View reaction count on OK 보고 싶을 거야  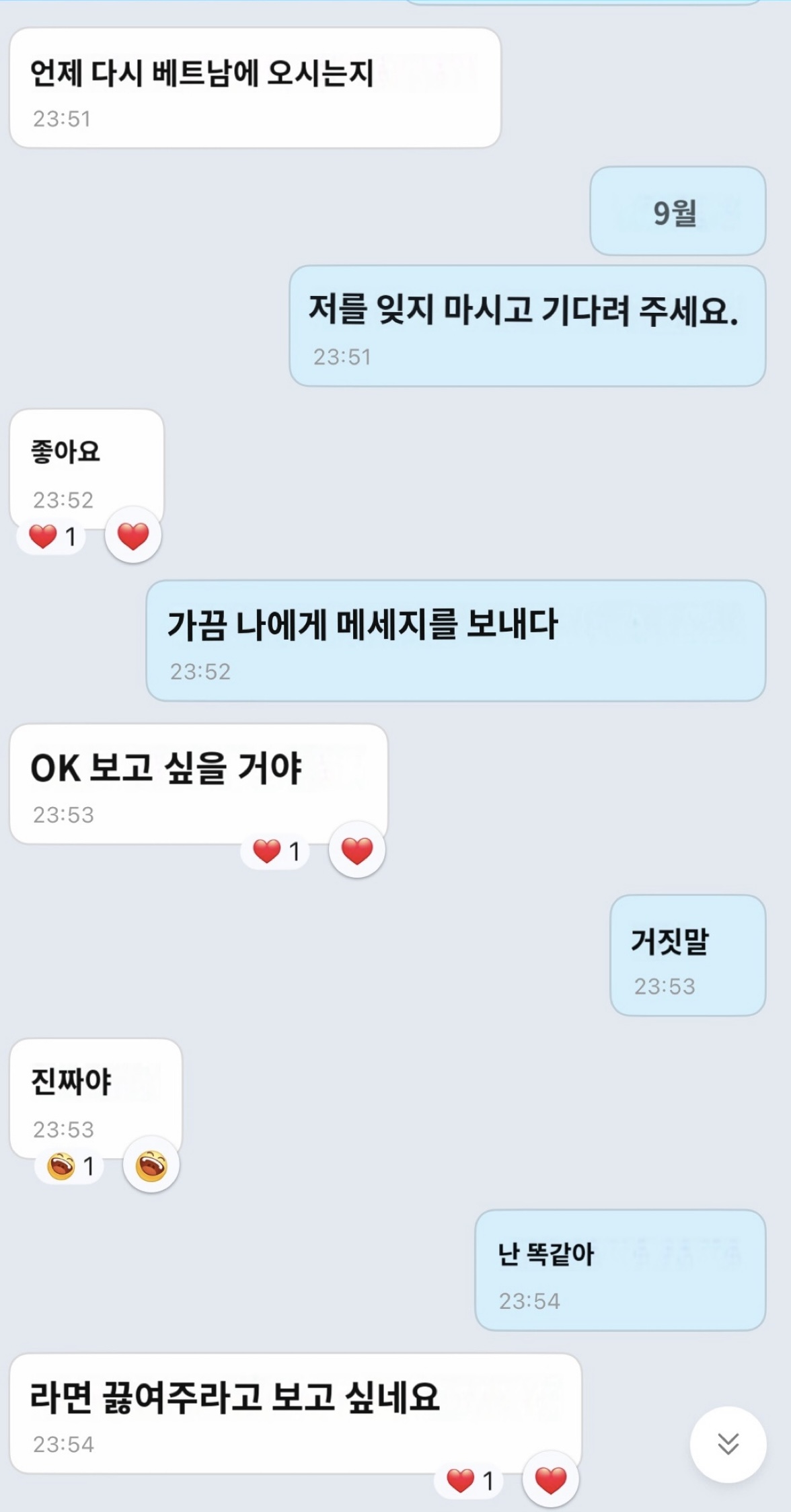coord(276,852)
